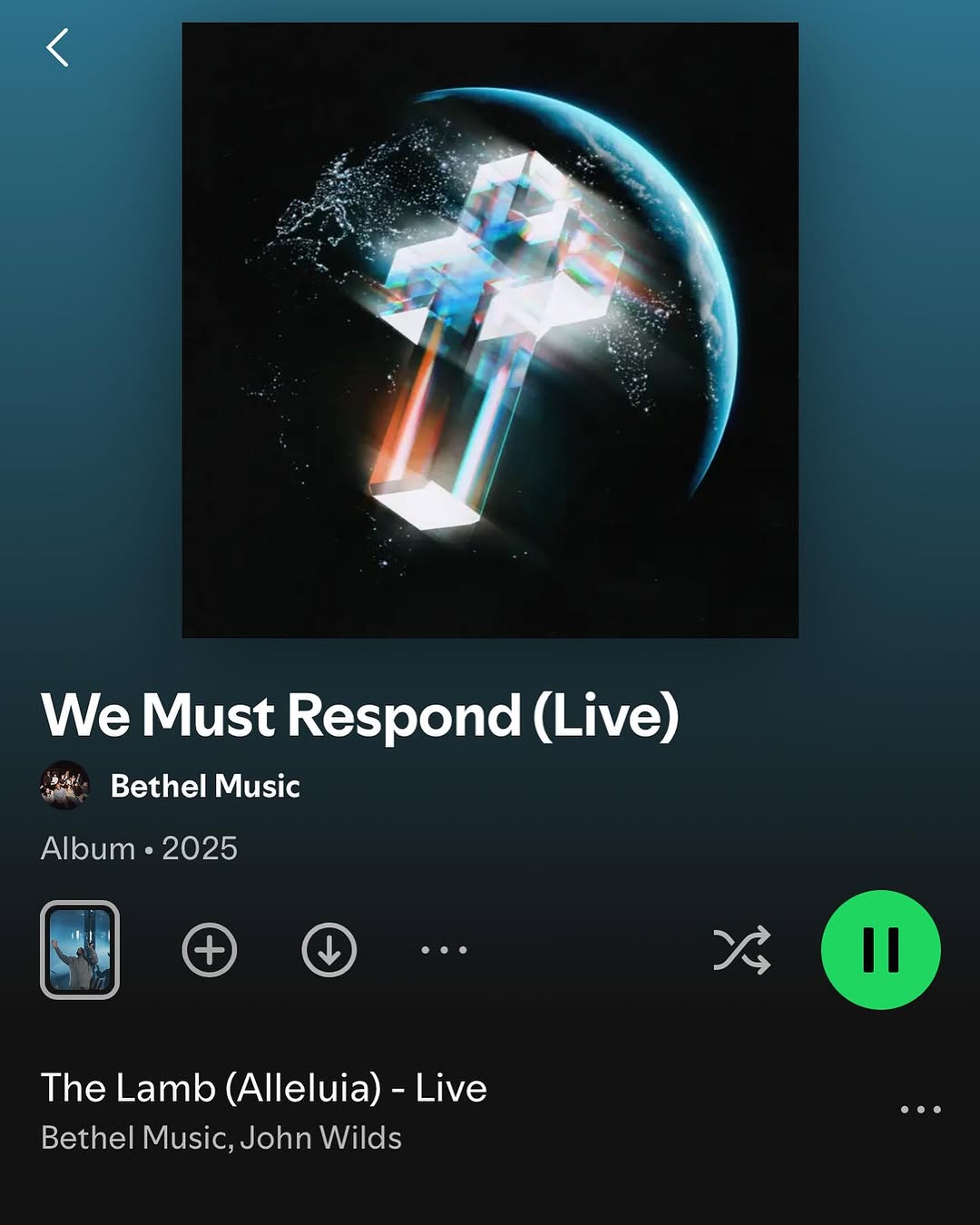Go back using the top-left arrow
Screen dimensions: 980x1225
[57, 48]
